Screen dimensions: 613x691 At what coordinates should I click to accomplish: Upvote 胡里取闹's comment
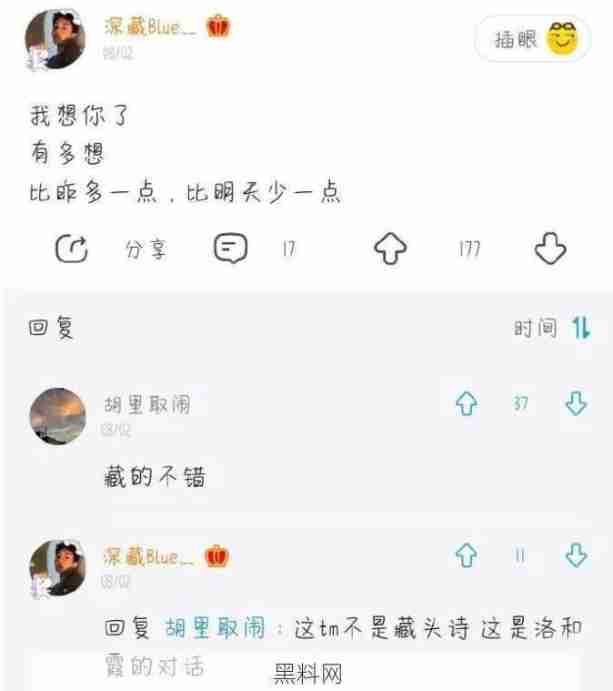(x=465, y=404)
